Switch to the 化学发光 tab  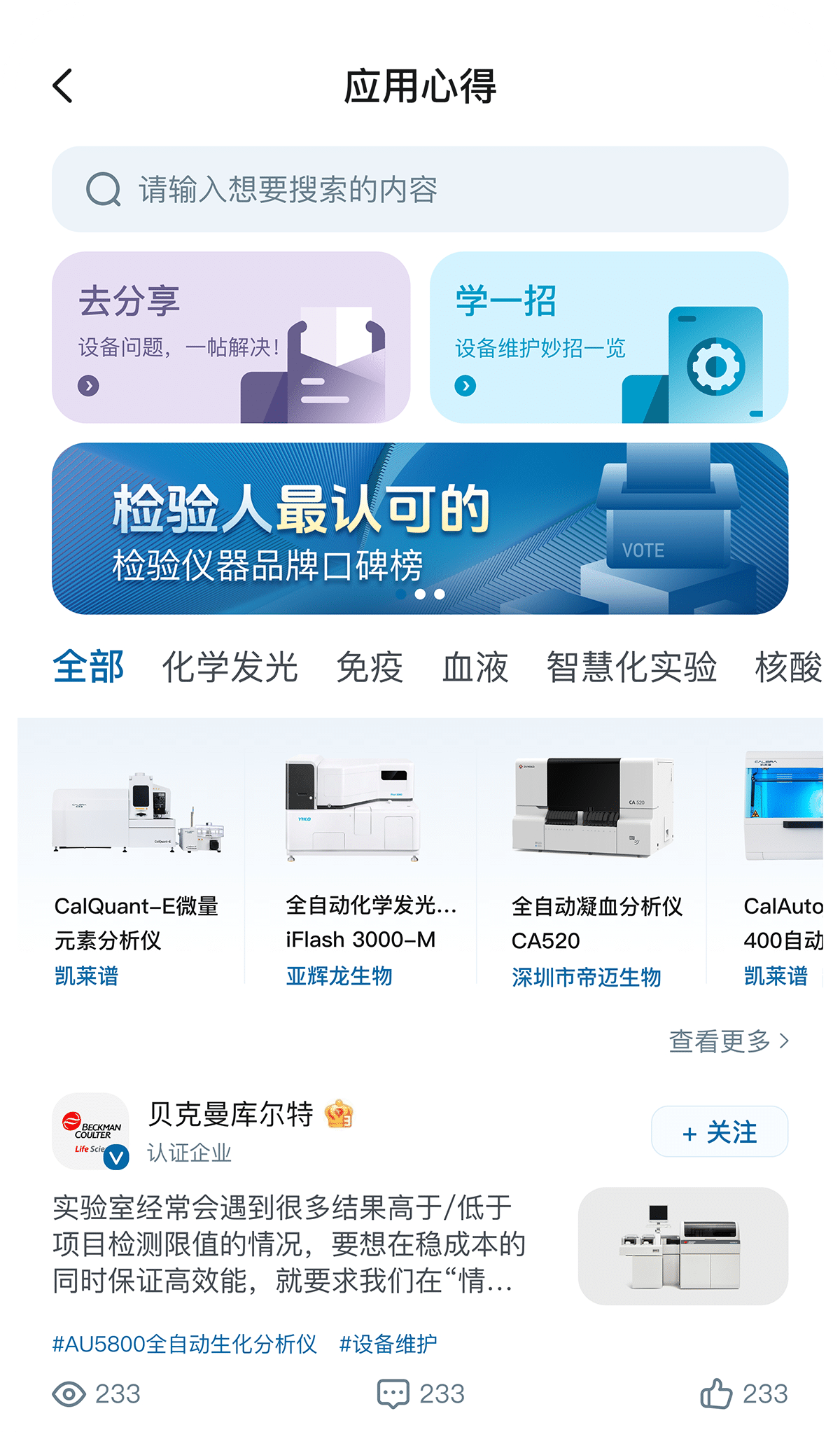coord(230,667)
